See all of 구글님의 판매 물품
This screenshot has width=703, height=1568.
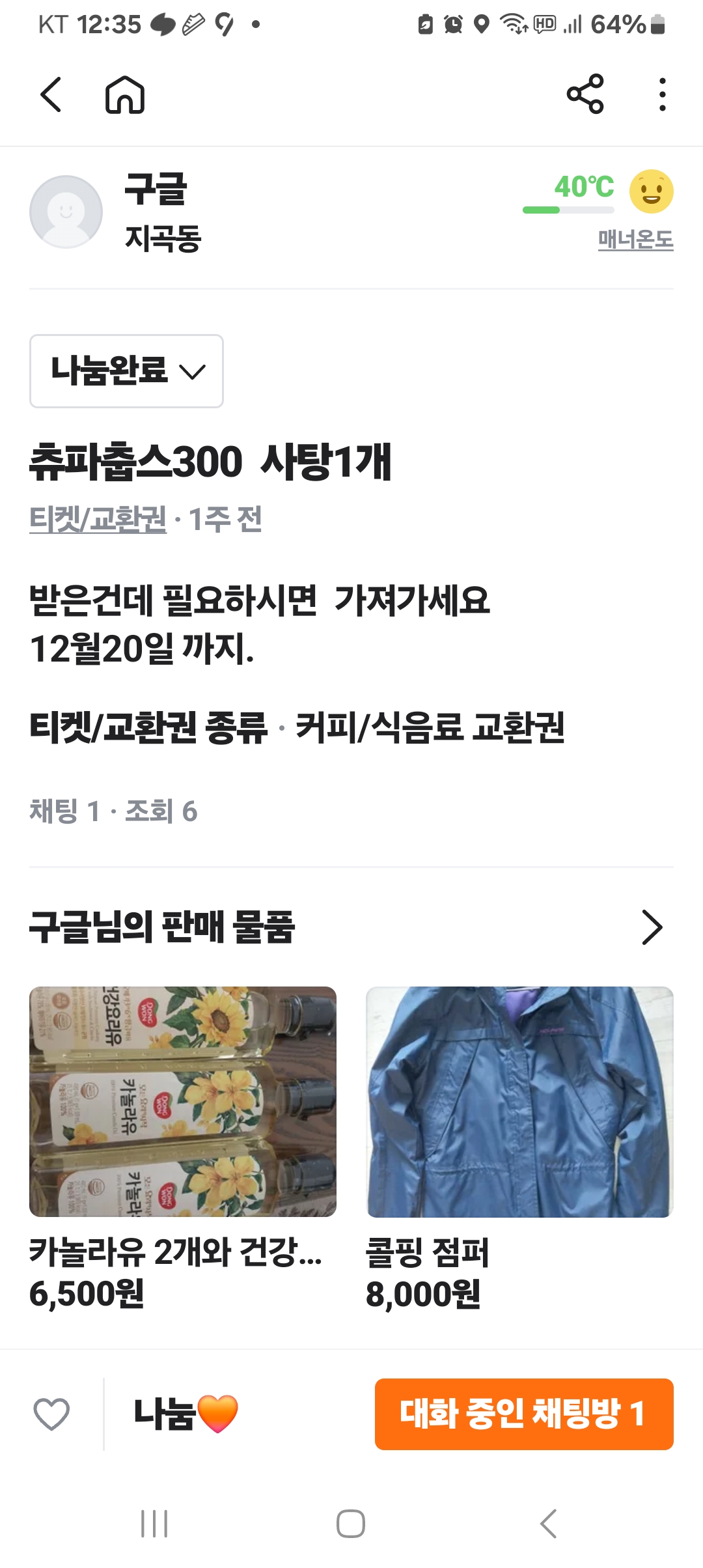click(652, 927)
